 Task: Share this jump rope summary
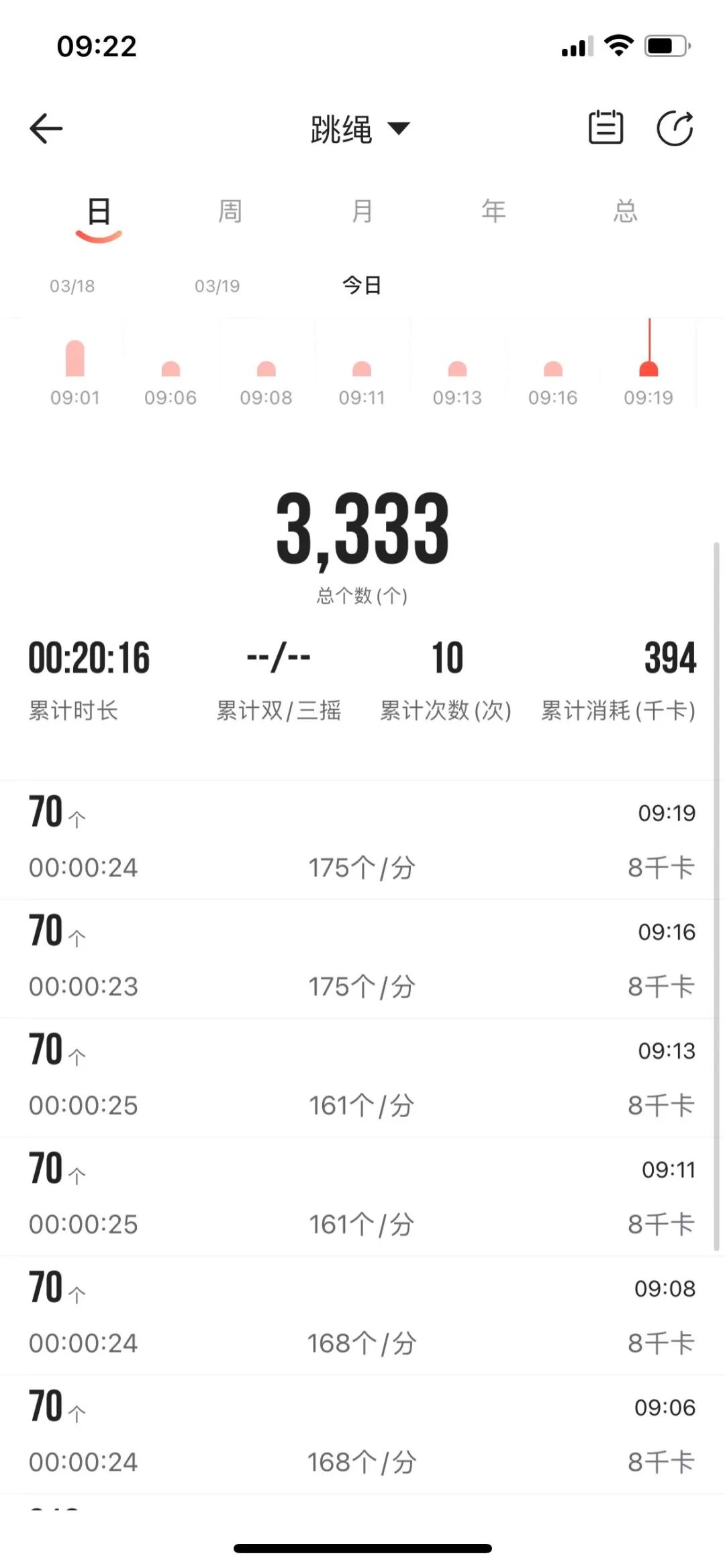tap(675, 128)
